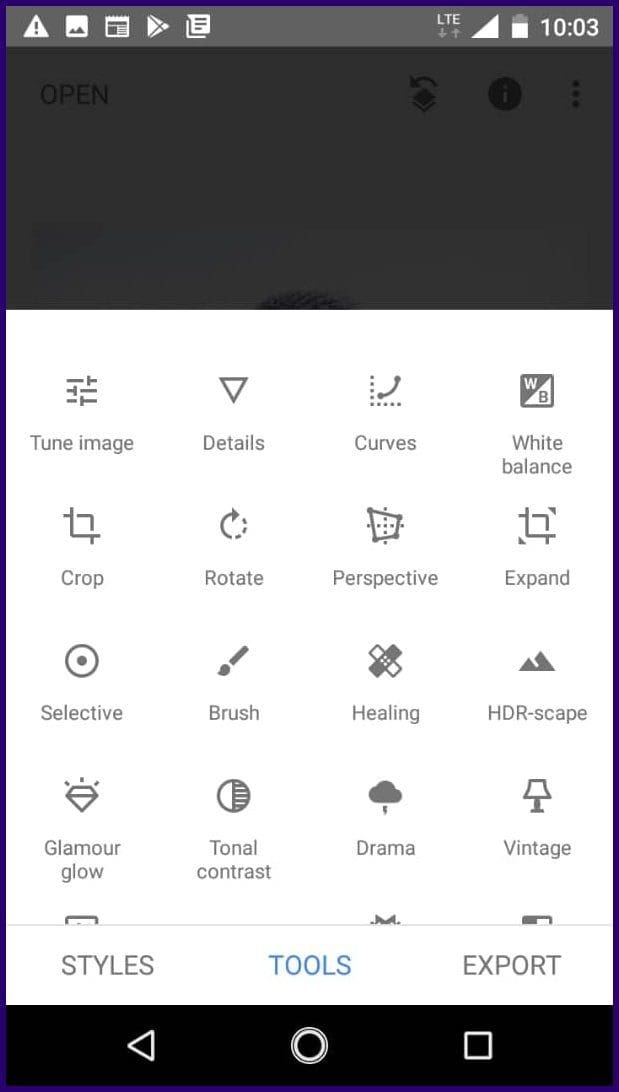
Task: Open the Curves tool
Action: point(385,414)
